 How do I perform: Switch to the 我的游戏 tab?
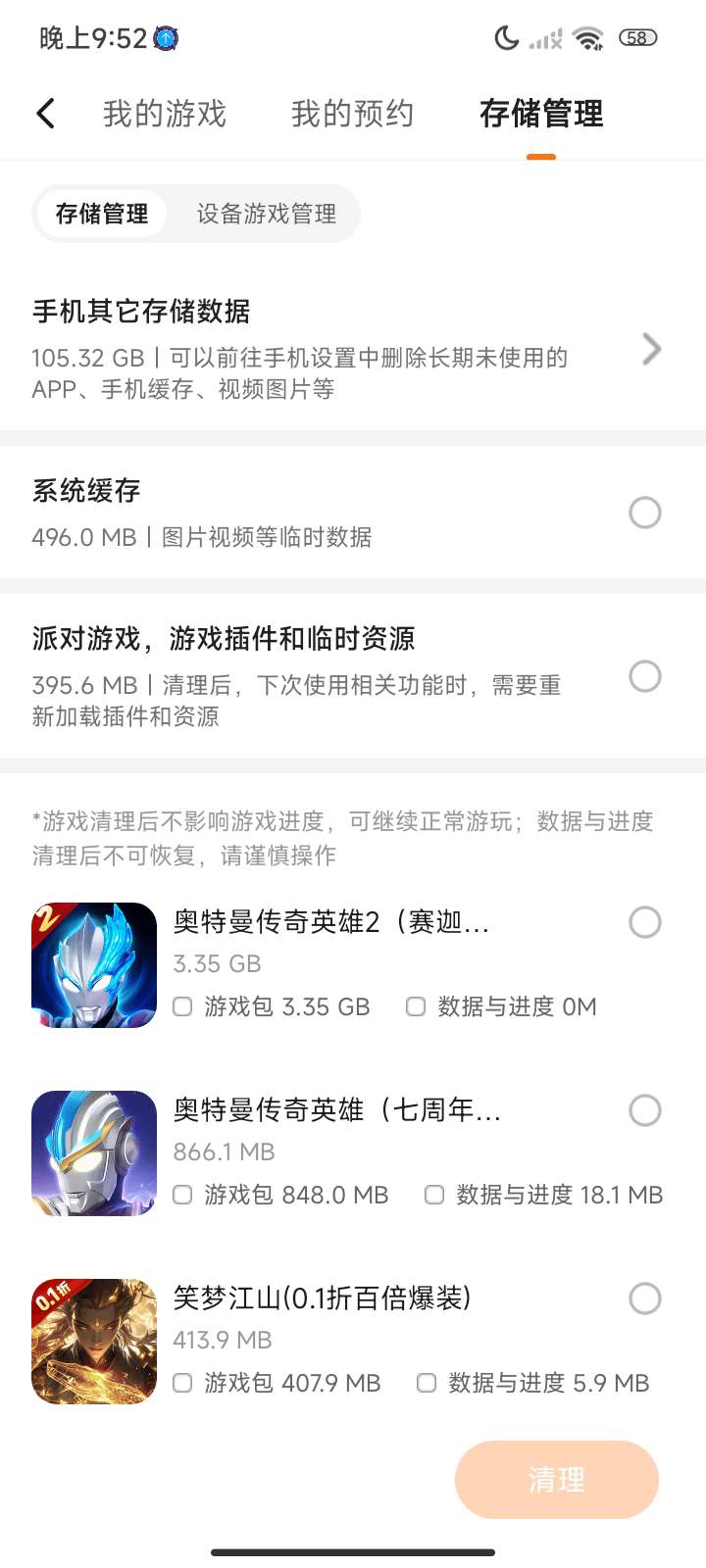coord(165,114)
